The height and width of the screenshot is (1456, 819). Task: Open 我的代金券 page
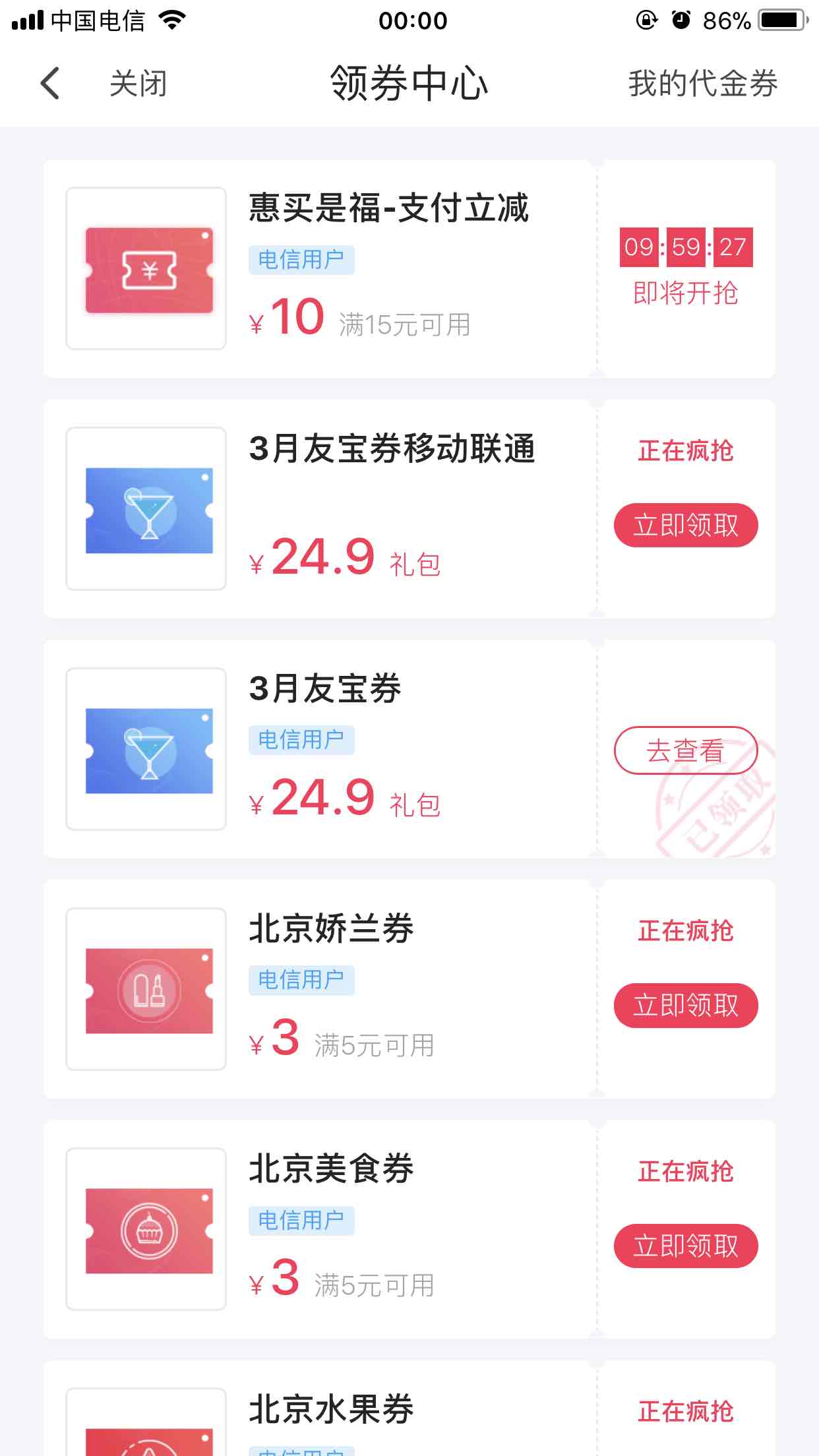(x=702, y=84)
